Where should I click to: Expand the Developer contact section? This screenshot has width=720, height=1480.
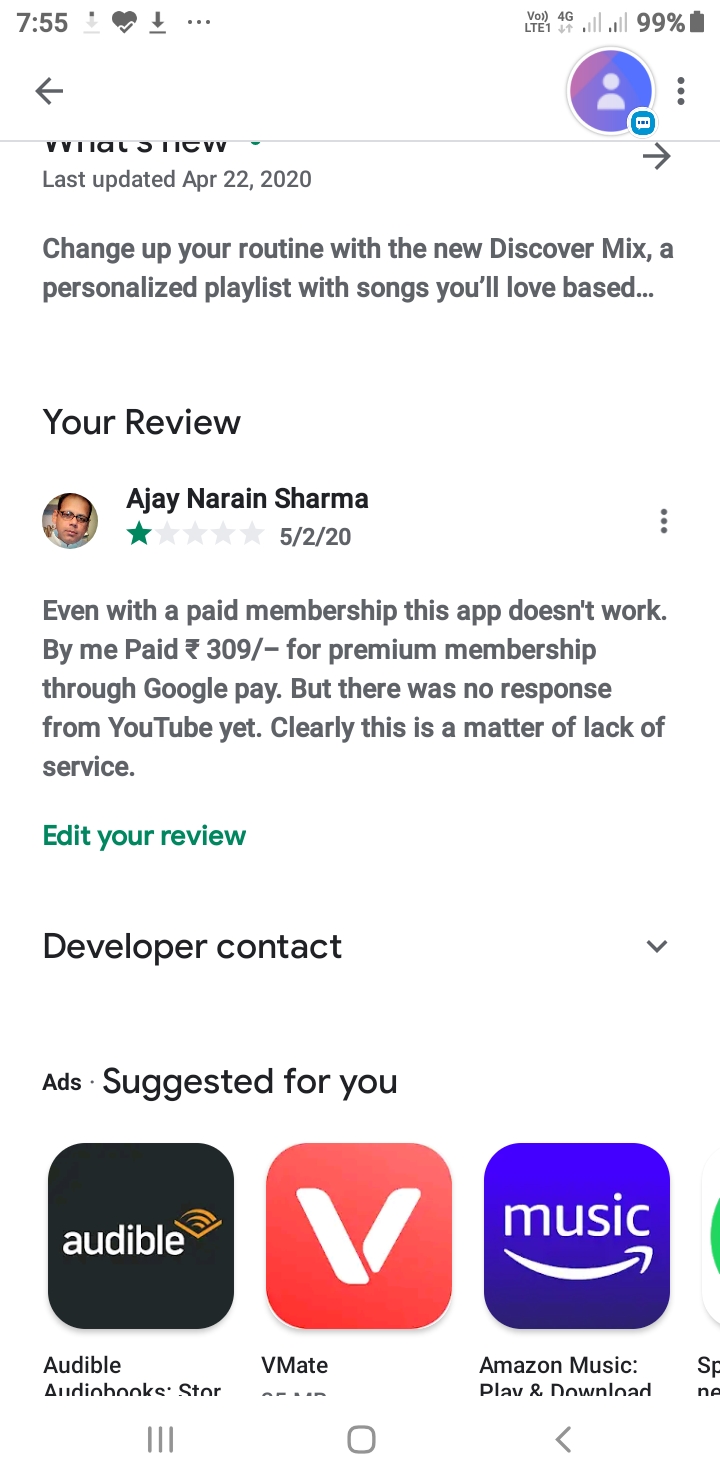656,946
